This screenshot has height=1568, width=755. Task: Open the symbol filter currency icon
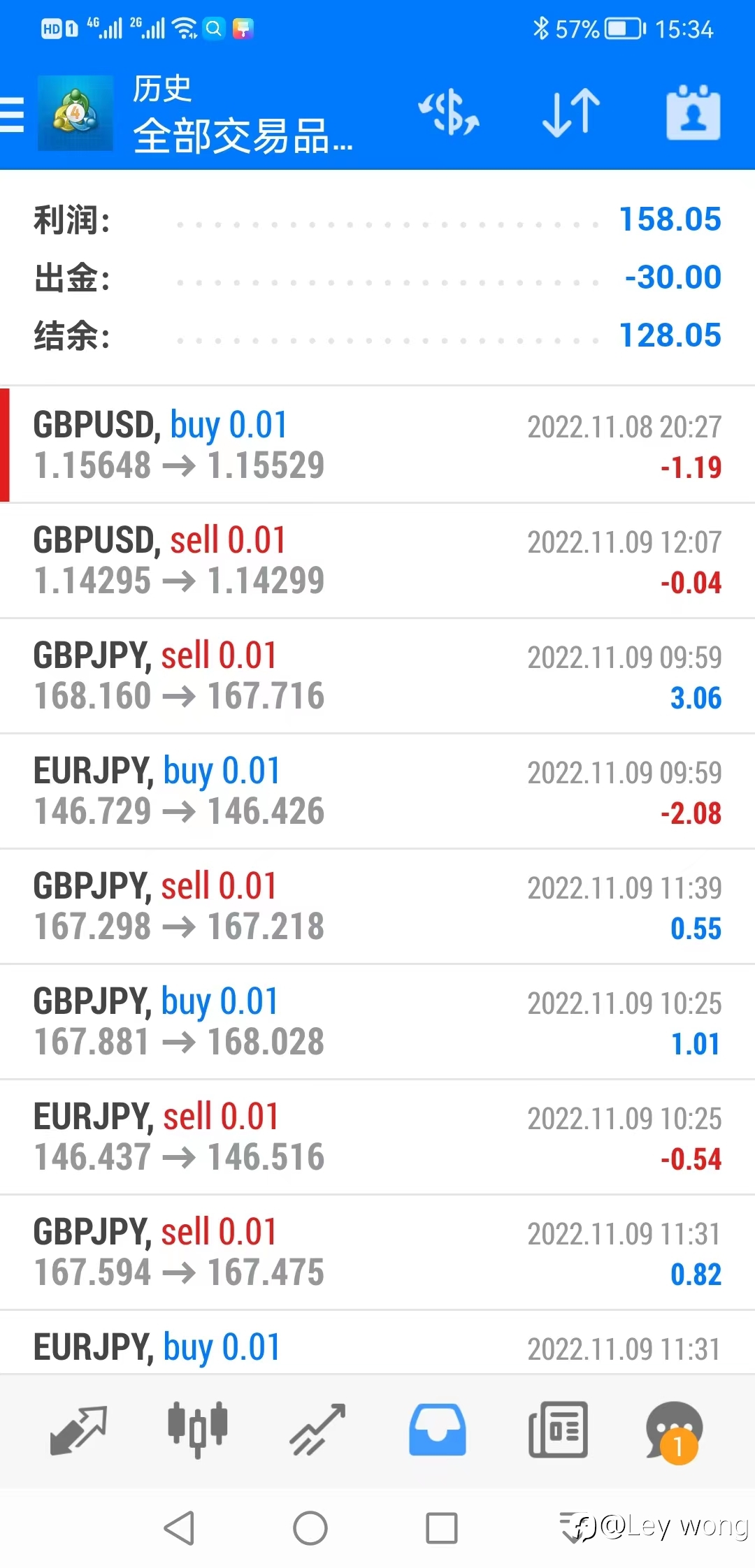(449, 112)
